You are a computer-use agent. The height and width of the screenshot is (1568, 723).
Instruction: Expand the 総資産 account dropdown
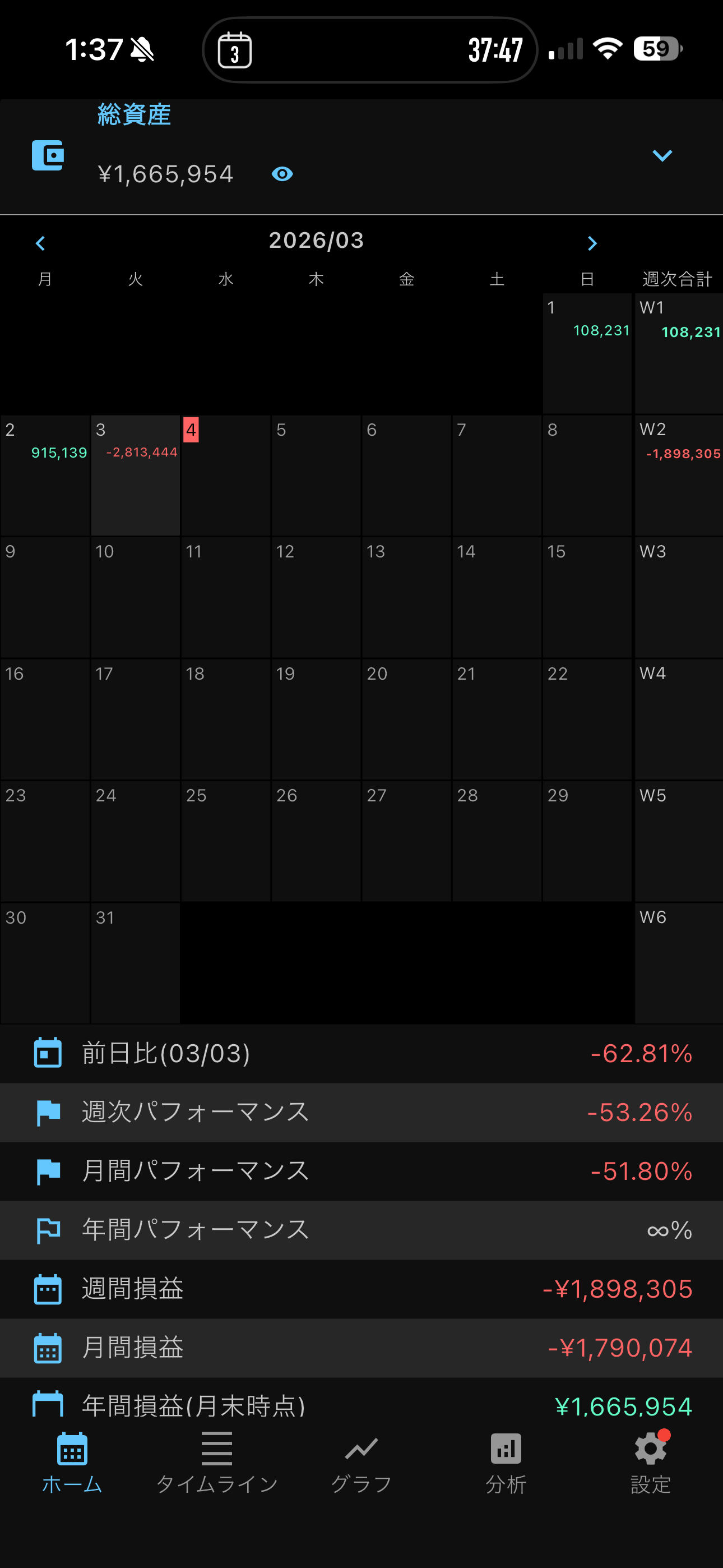point(661,156)
